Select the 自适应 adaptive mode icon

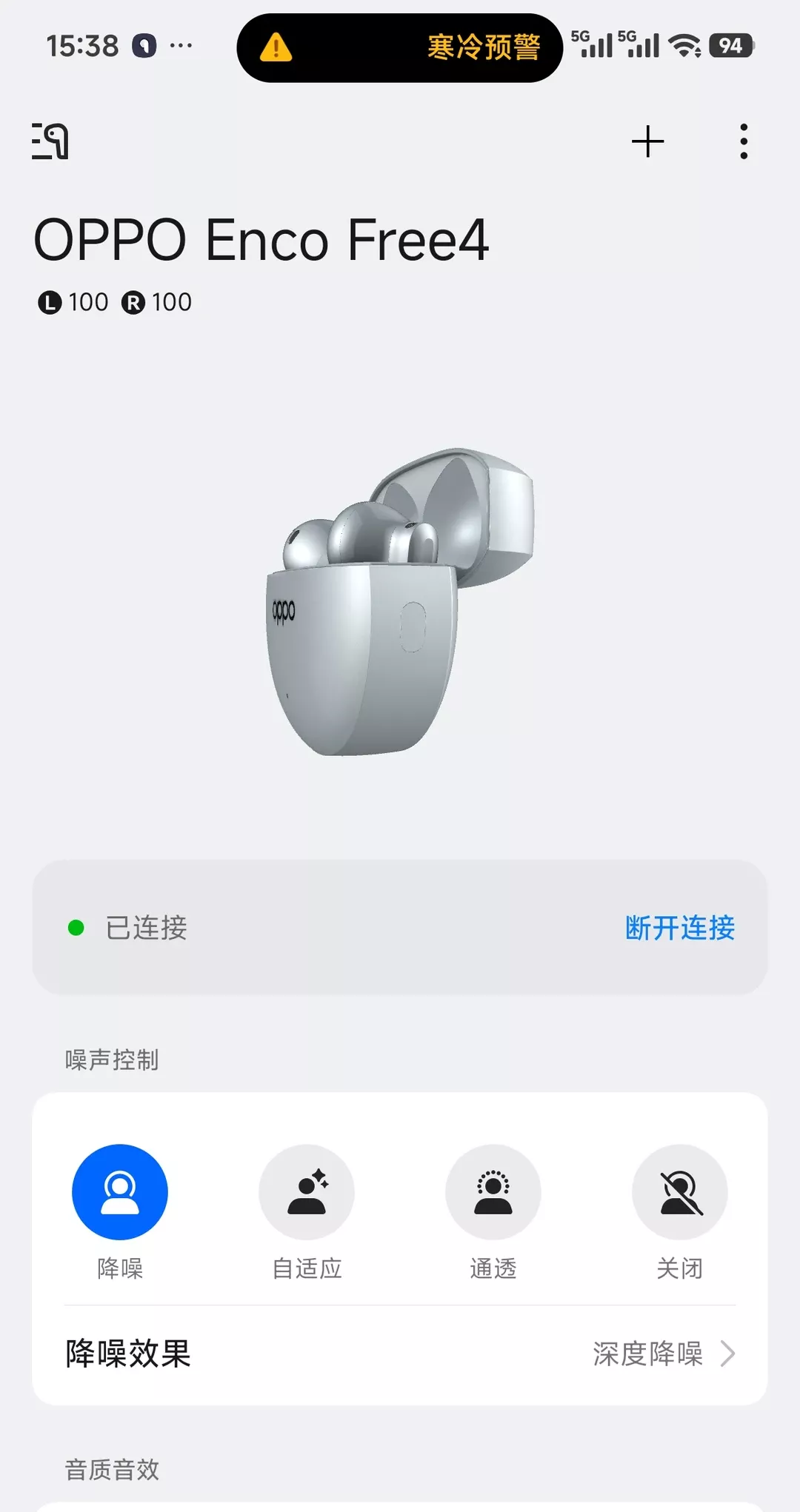(307, 1192)
